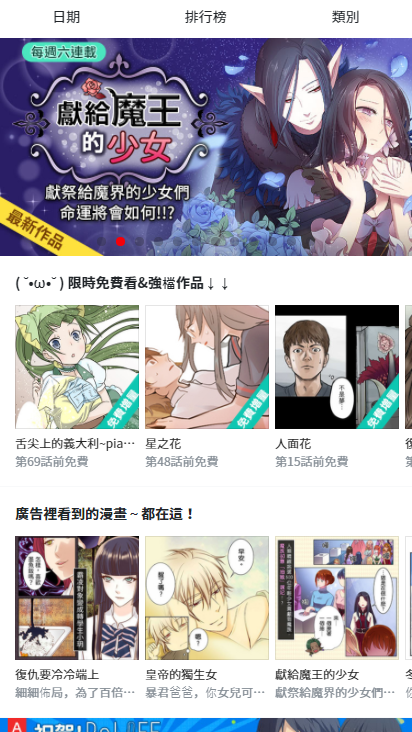This screenshot has width=412, height=732.
Task: Open the comic 人面花
Action: tap(337, 387)
